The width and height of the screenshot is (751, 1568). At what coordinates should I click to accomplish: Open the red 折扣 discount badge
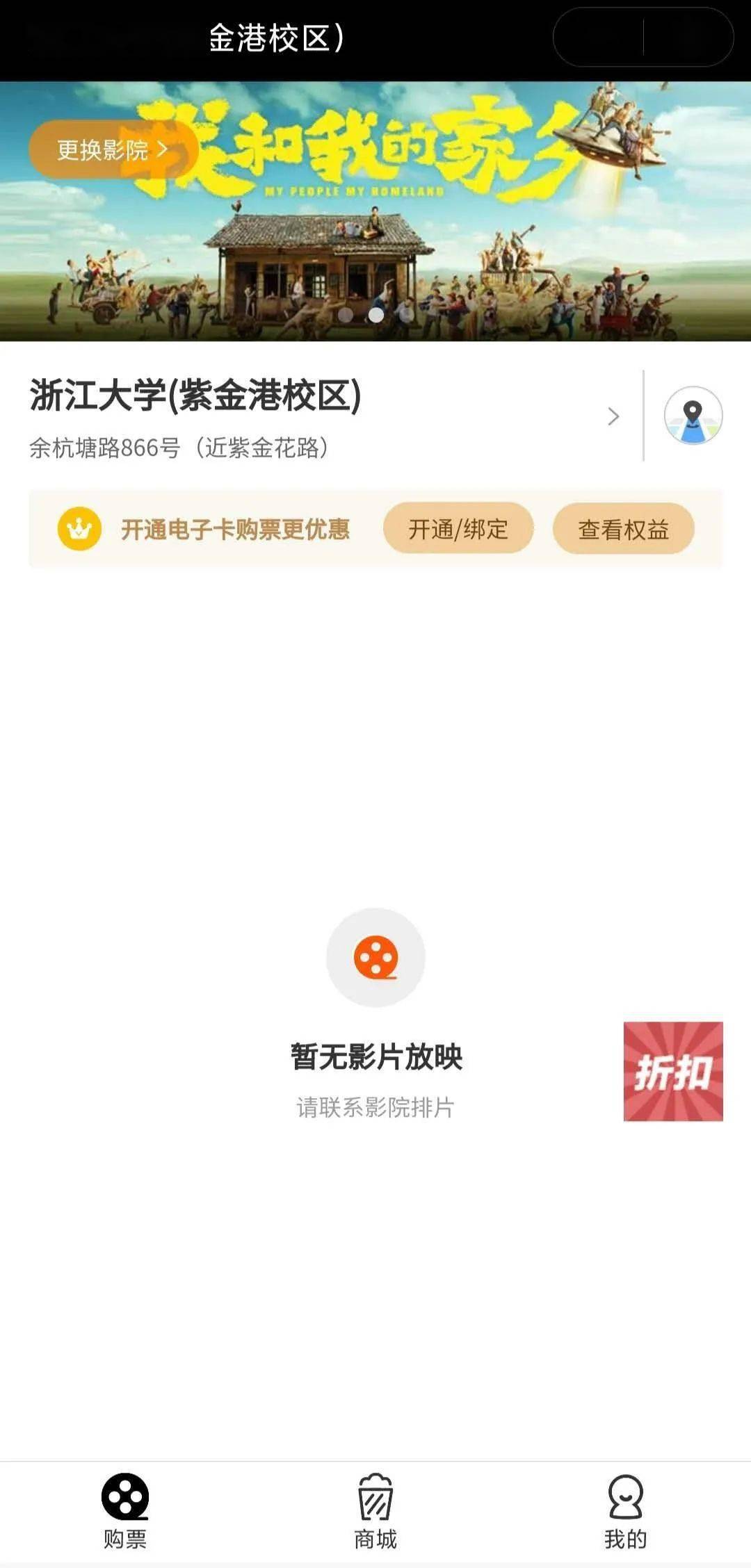click(x=672, y=1071)
